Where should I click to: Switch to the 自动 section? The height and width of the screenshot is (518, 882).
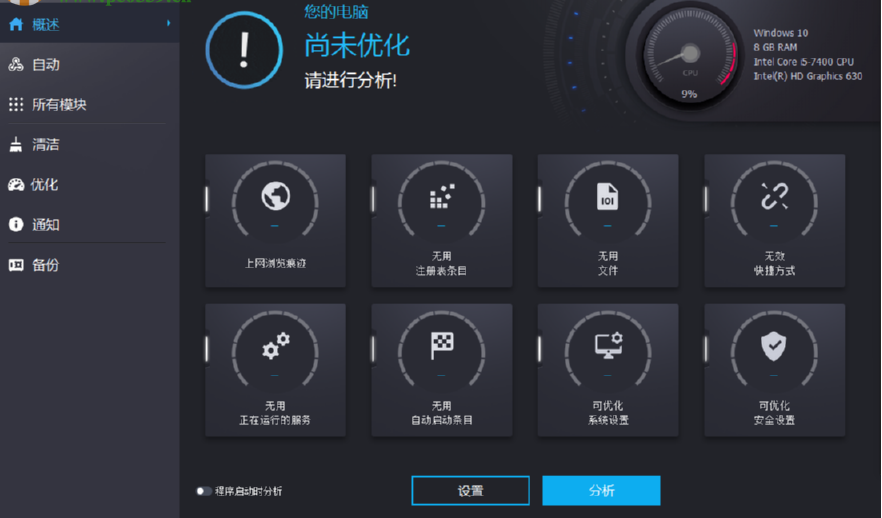click(45, 65)
